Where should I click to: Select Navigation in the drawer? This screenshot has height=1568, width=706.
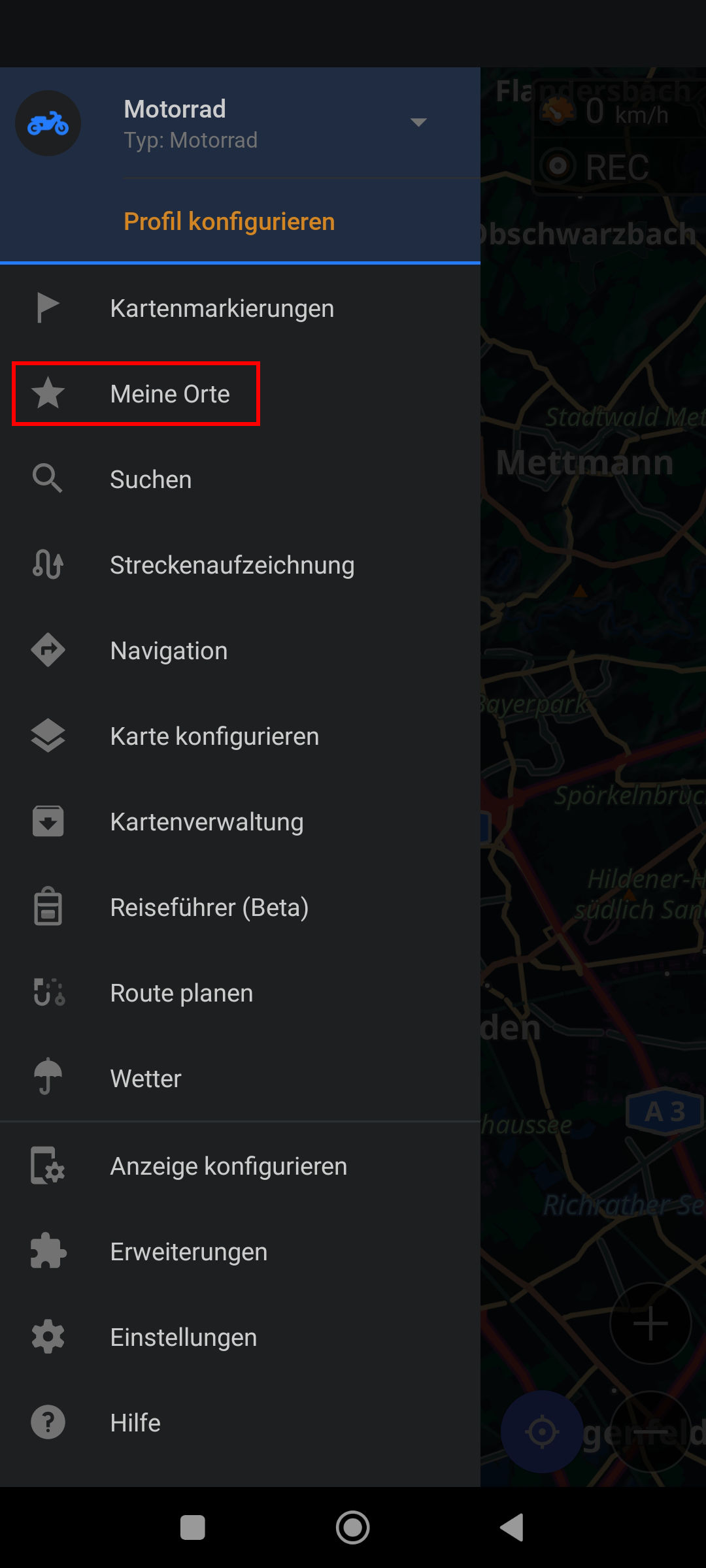pos(240,651)
